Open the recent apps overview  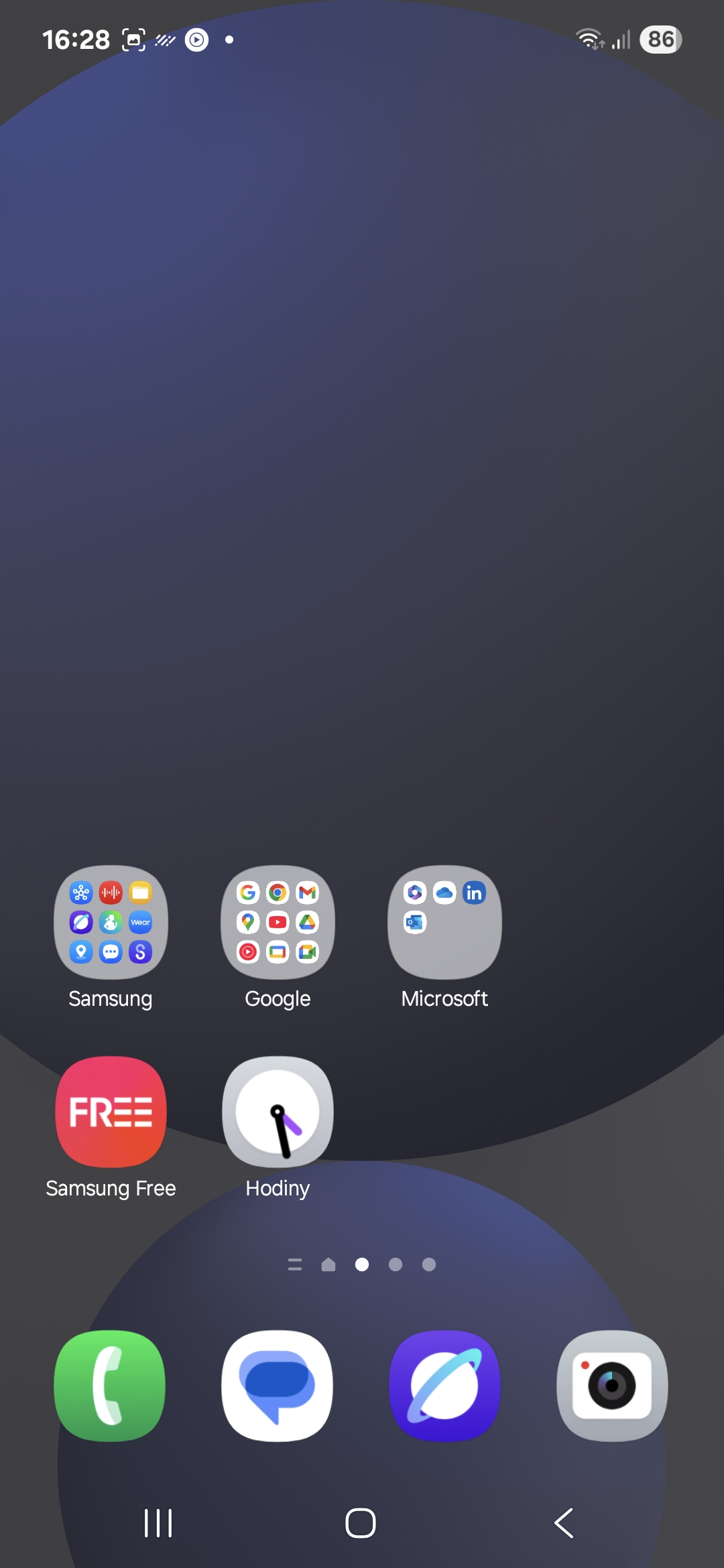[x=158, y=1523]
